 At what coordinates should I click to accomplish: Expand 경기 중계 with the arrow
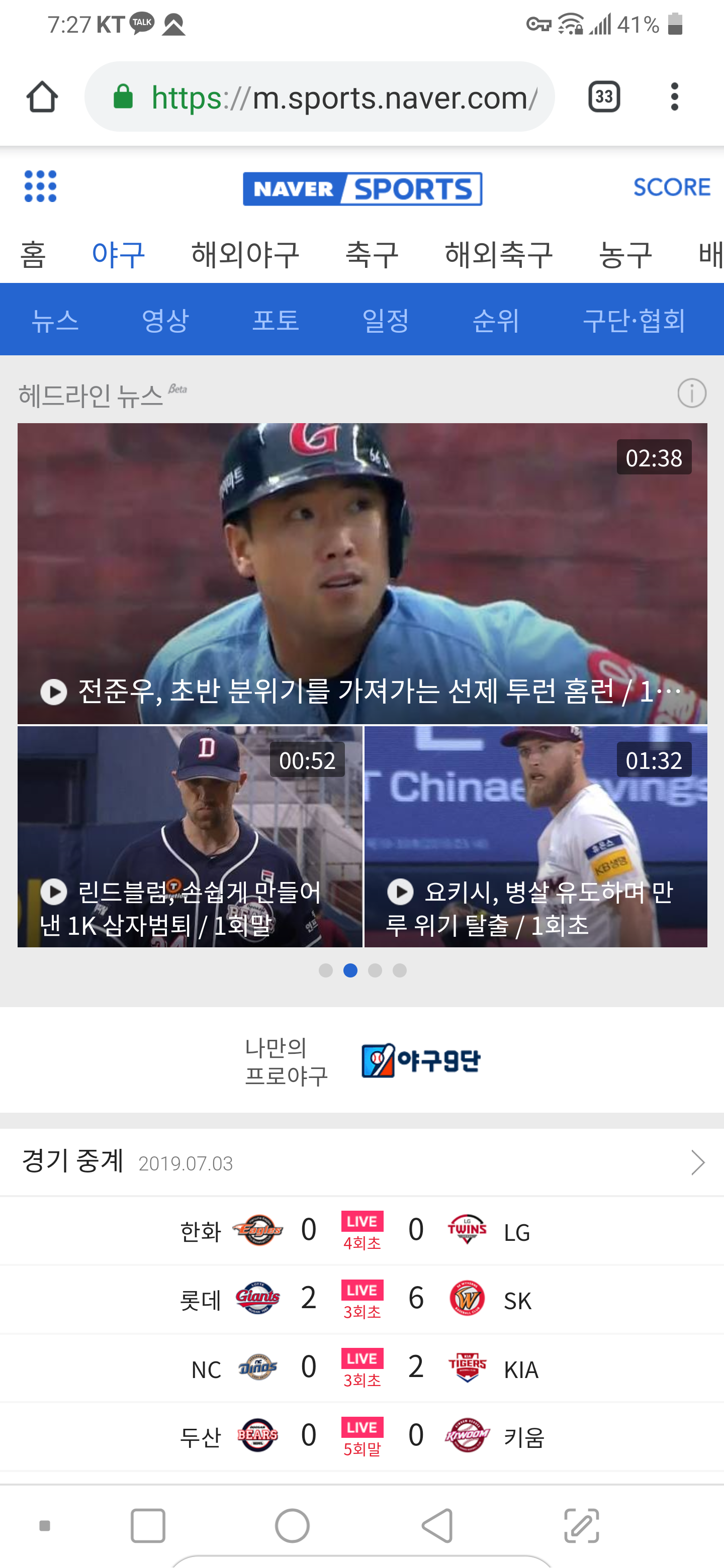[x=698, y=1162]
